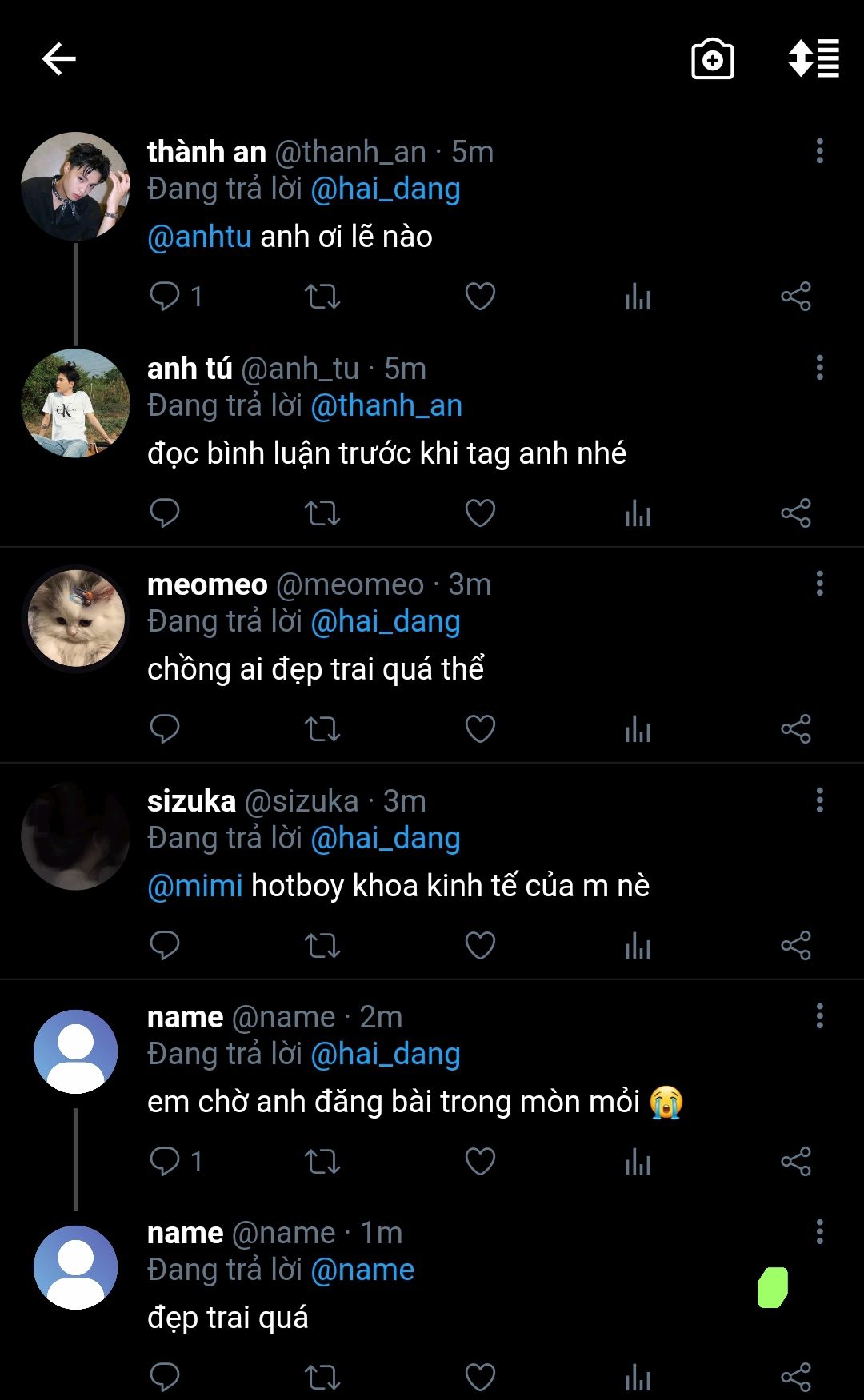Like meomeo's comment
The width and height of the screenshot is (864, 1400).
[x=480, y=729]
